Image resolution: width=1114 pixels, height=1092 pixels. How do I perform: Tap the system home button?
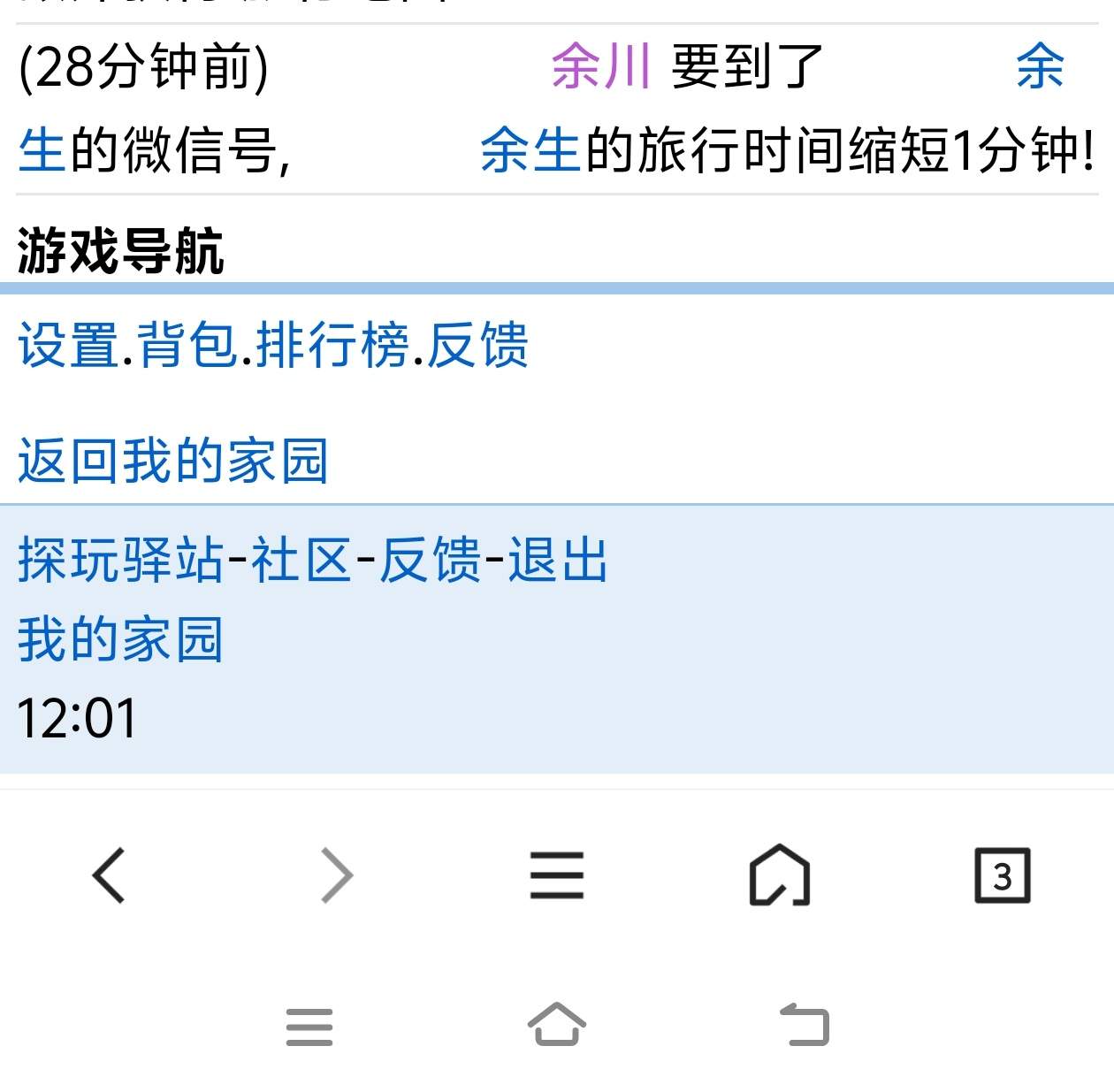557,1026
